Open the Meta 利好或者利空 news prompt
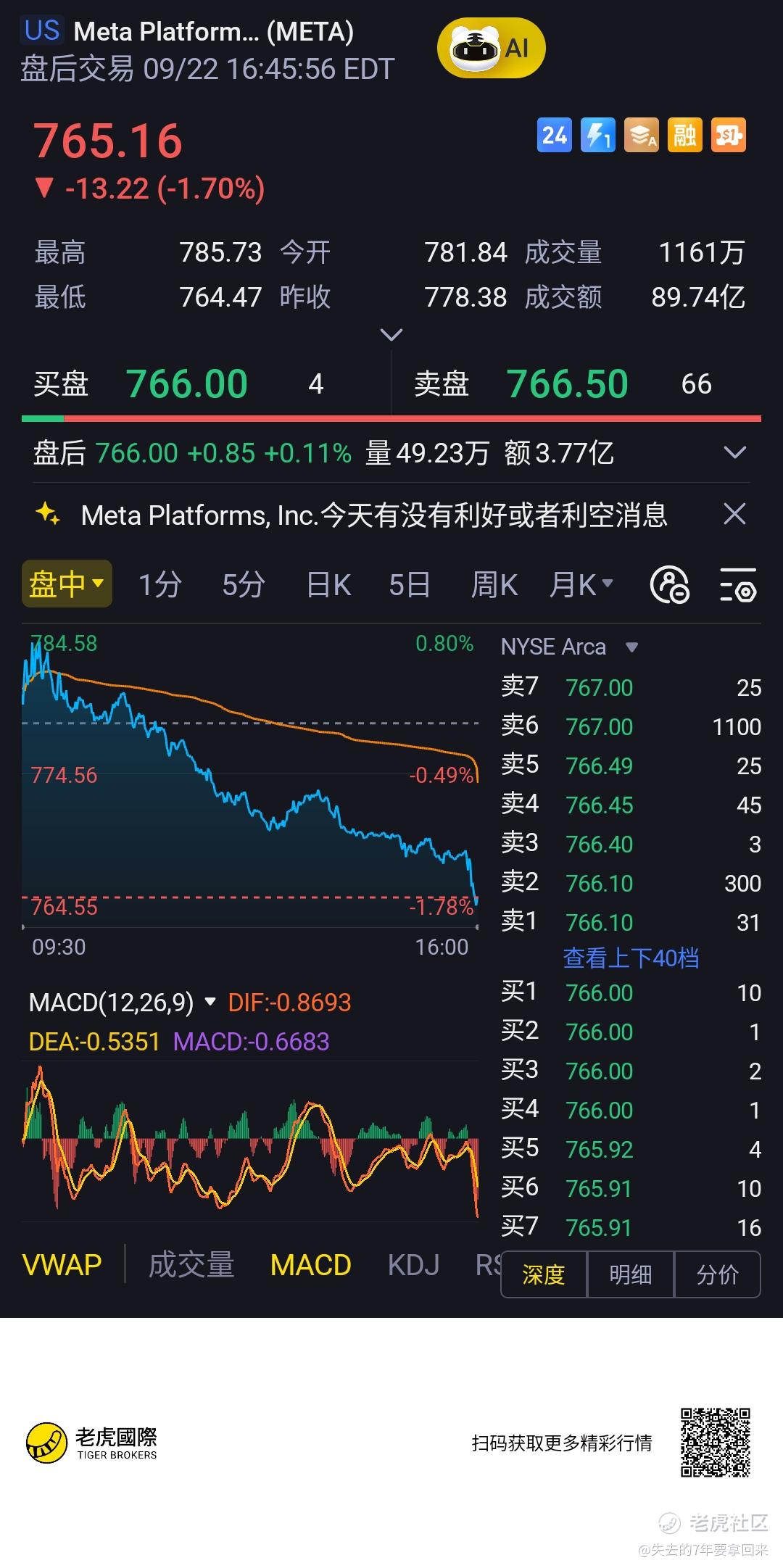 click(373, 515)
